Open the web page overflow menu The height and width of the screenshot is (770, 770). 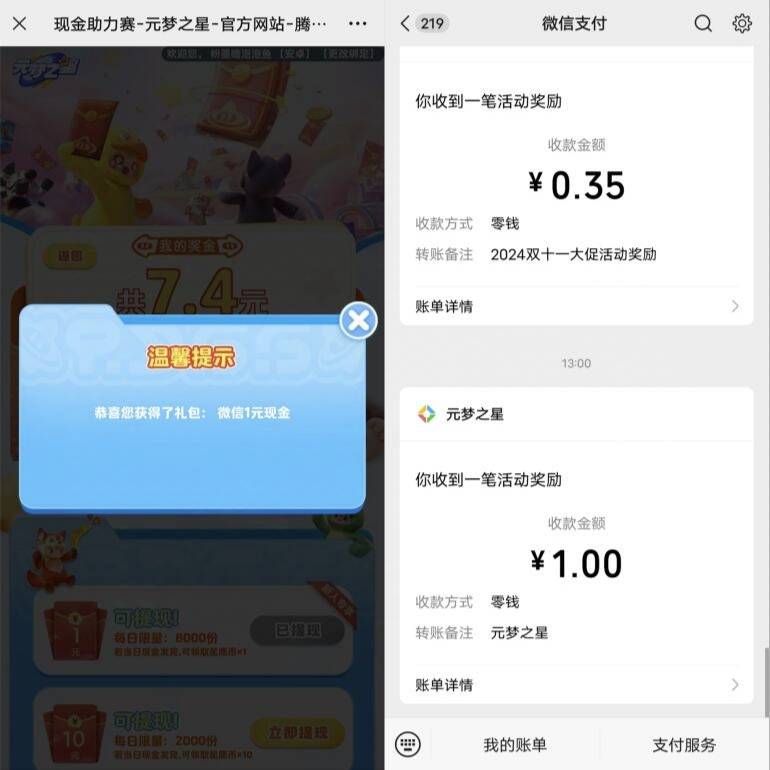click(357, 23)
